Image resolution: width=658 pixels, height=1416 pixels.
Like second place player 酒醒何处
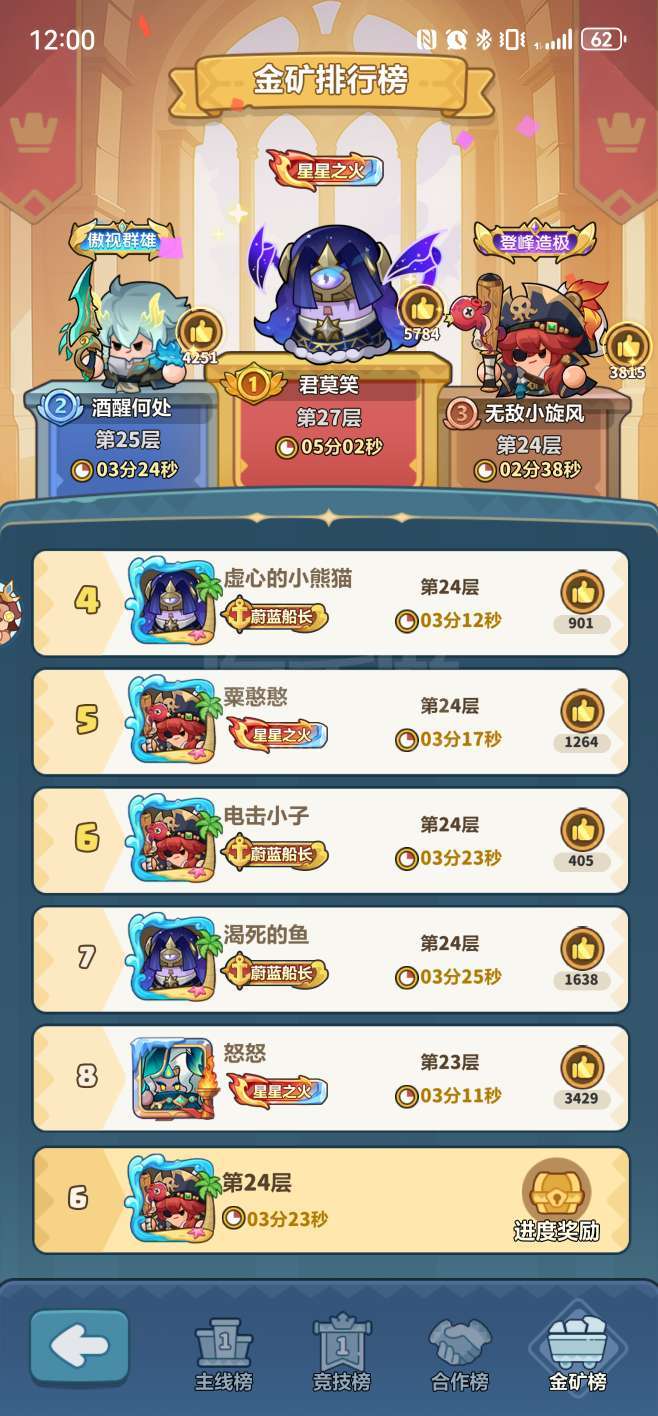(200, 330)
